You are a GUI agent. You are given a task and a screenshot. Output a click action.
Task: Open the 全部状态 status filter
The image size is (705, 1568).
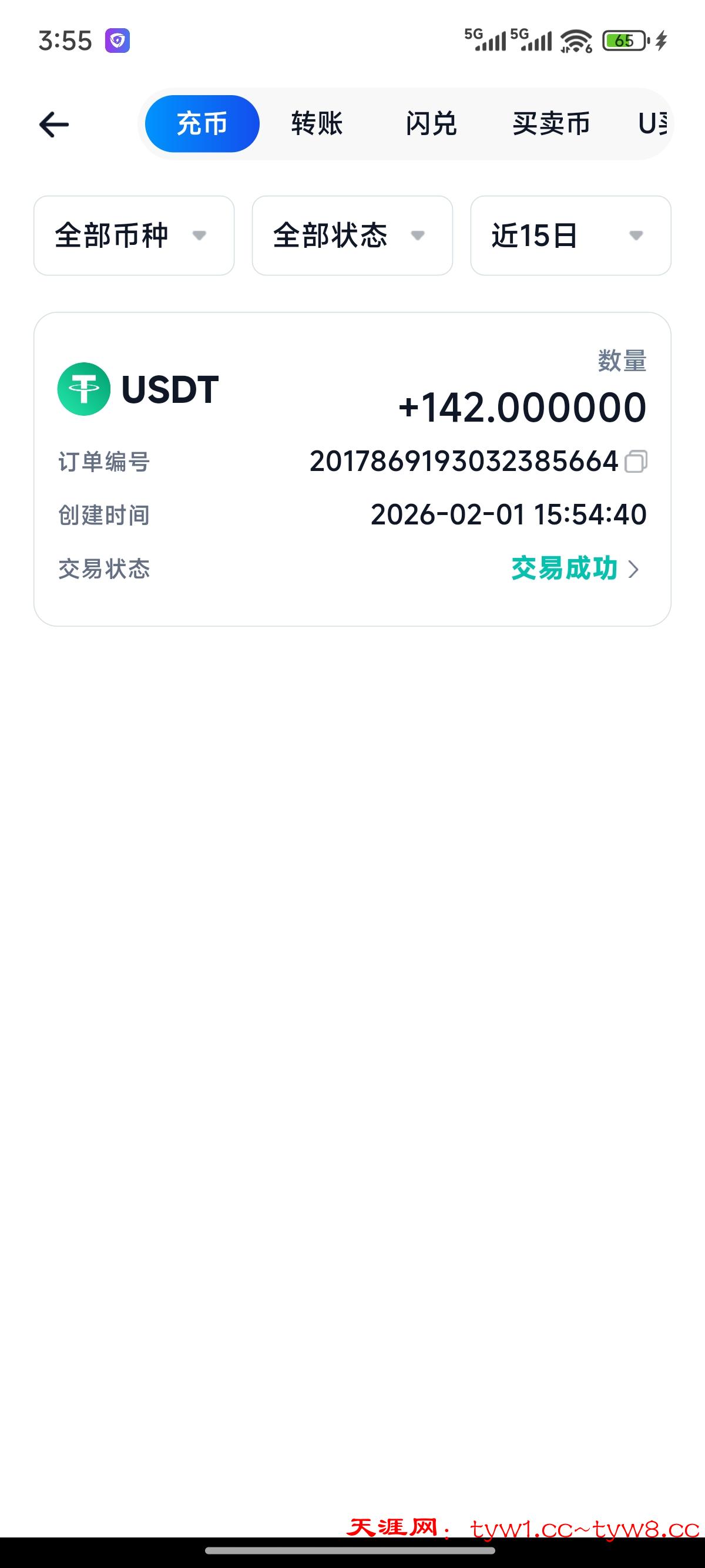pos(352,235)
